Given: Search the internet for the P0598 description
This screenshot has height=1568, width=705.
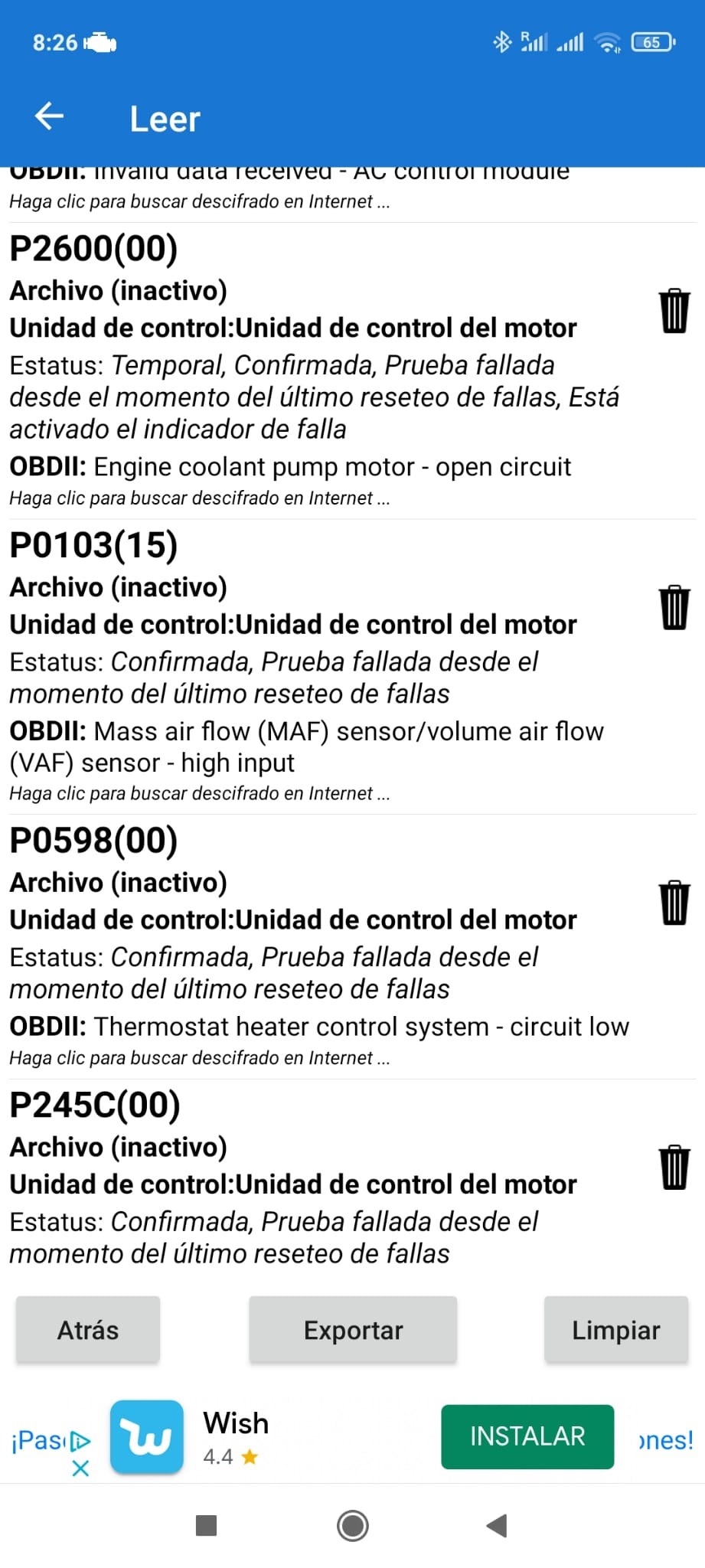Looking at the screenshot, I should point(200,1058).
